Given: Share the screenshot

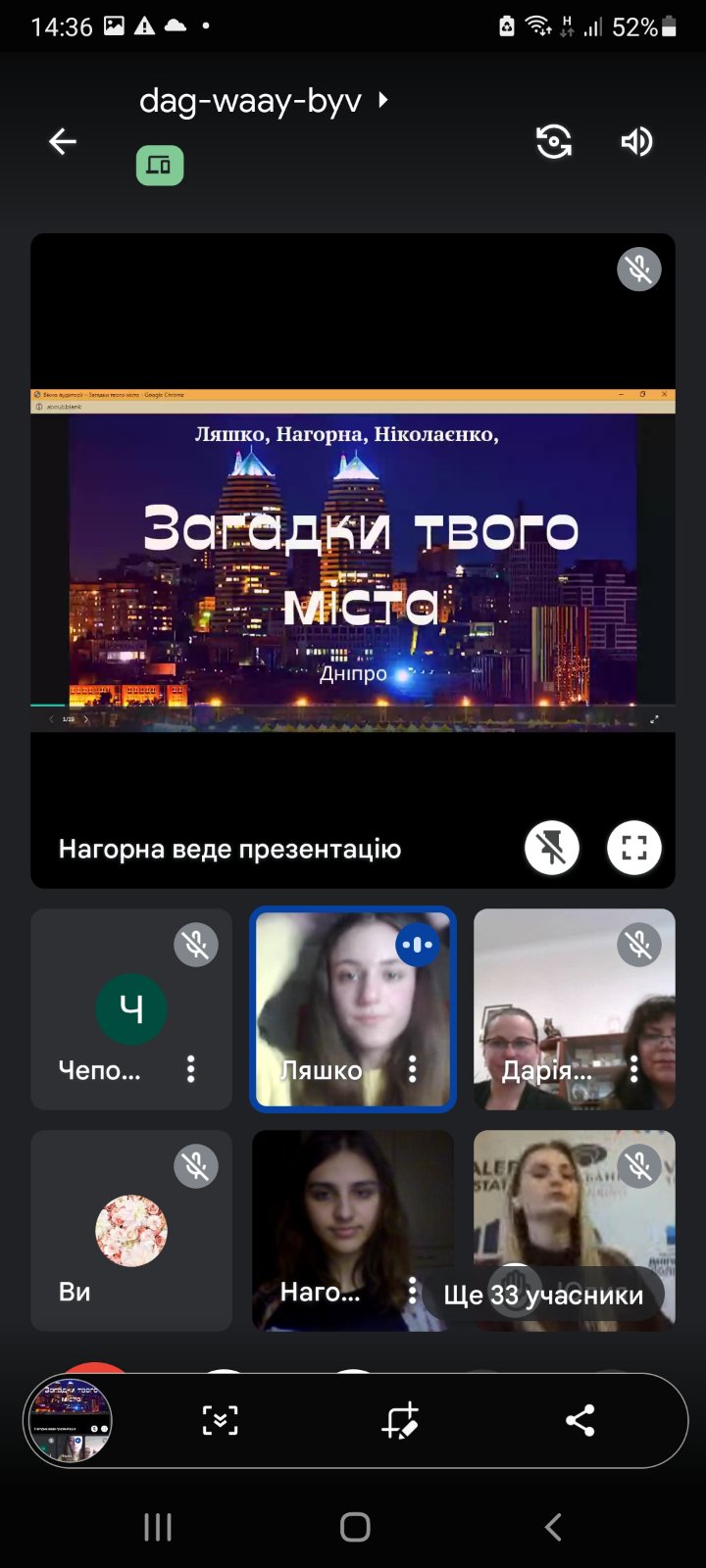Looking at the screenshot, I should click(x=580, y=1421).
